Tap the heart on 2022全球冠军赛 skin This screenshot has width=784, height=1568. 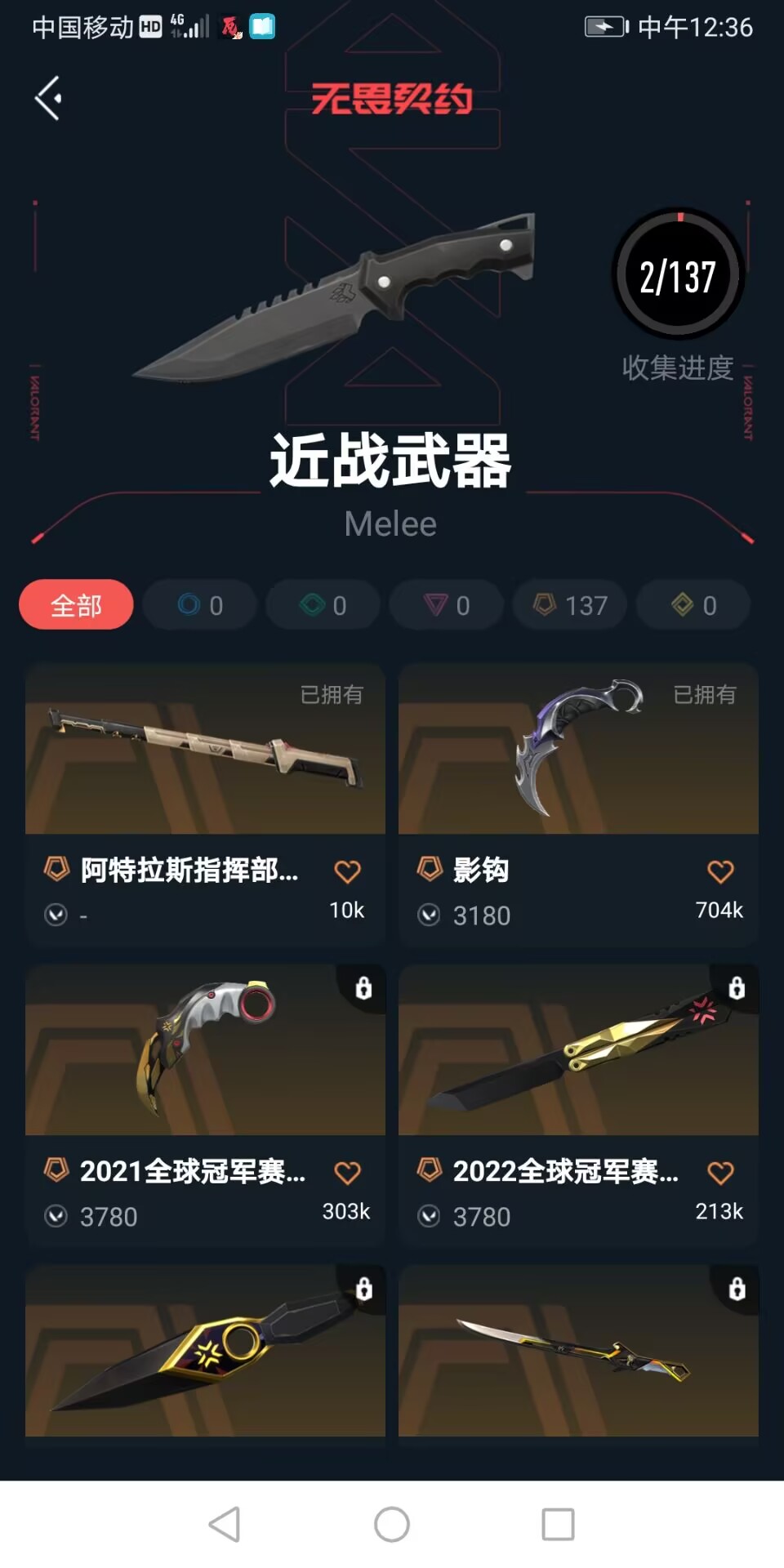(x=720, y=1173)
